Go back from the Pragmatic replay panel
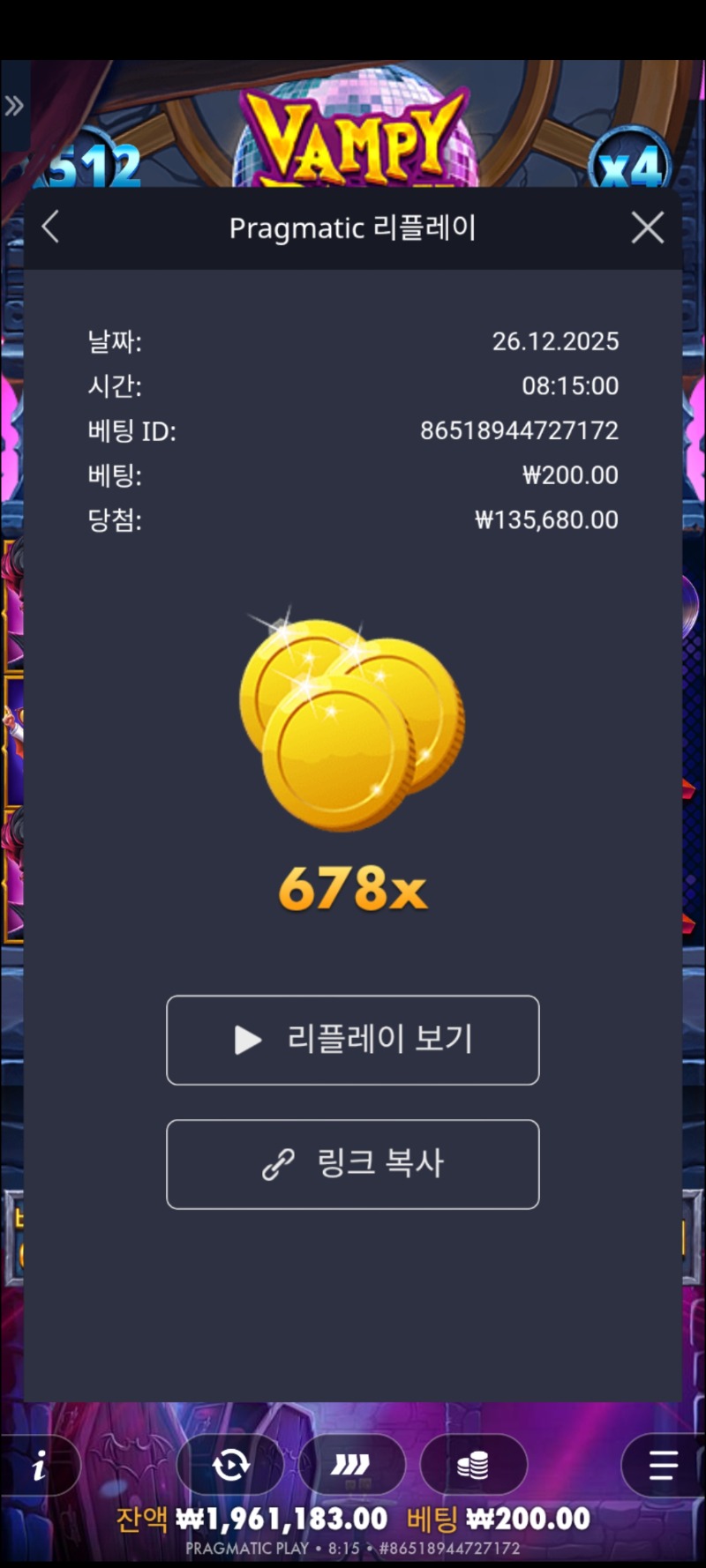Screen dimensions: 706x1568 50,228
